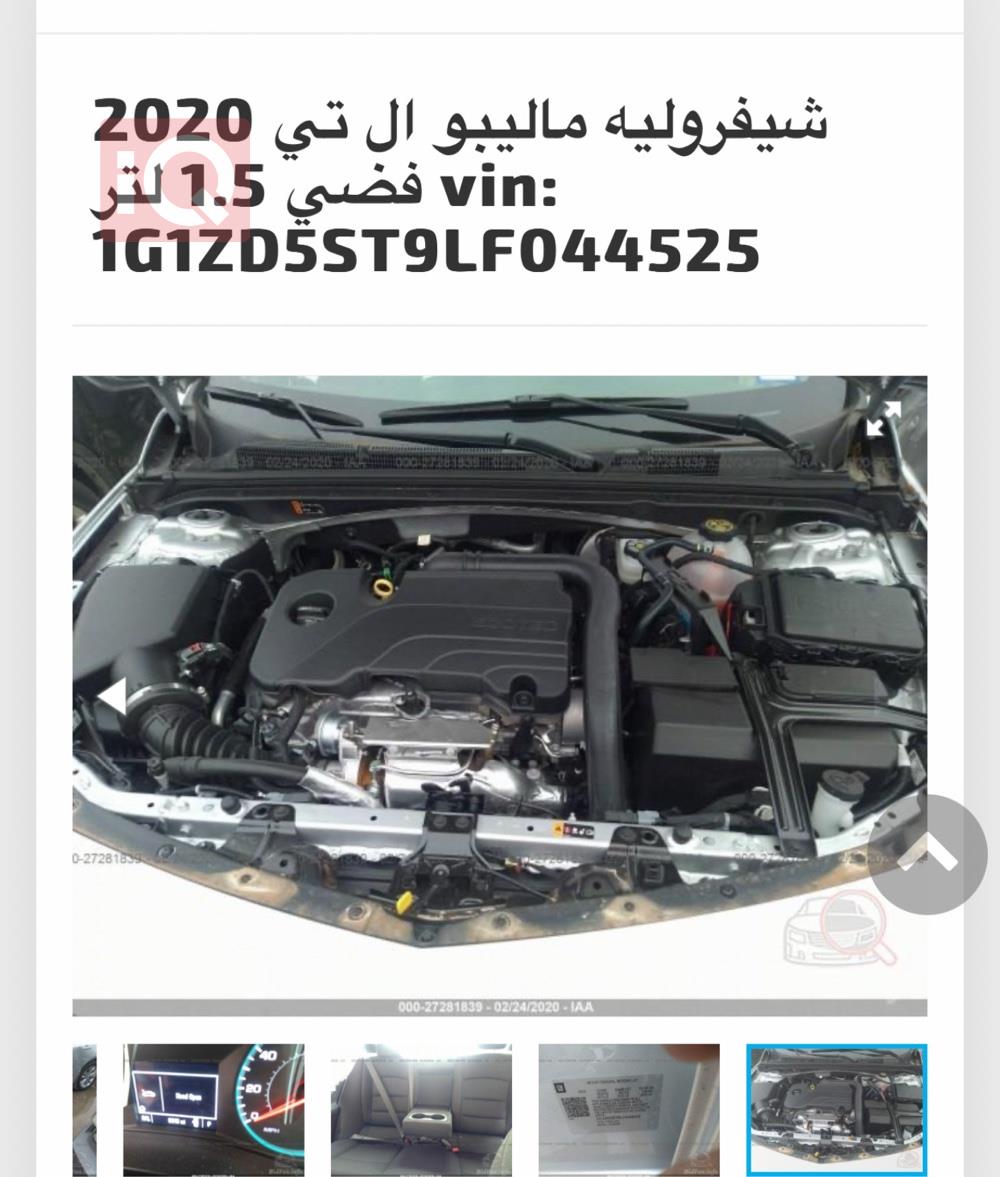Jump back to top of page

(927, 854)
